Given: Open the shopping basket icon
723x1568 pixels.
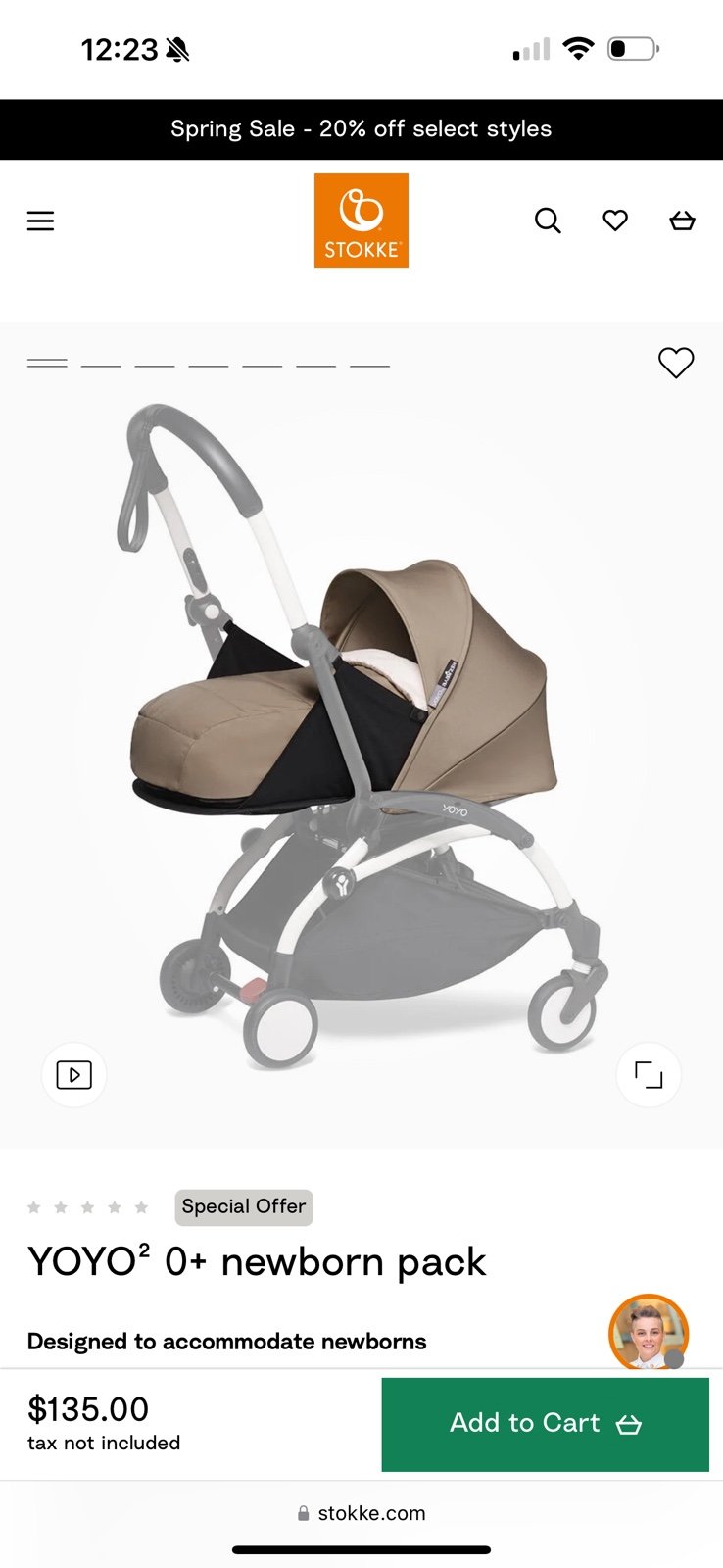Looking at the screenshot, I should pos(682,220).
